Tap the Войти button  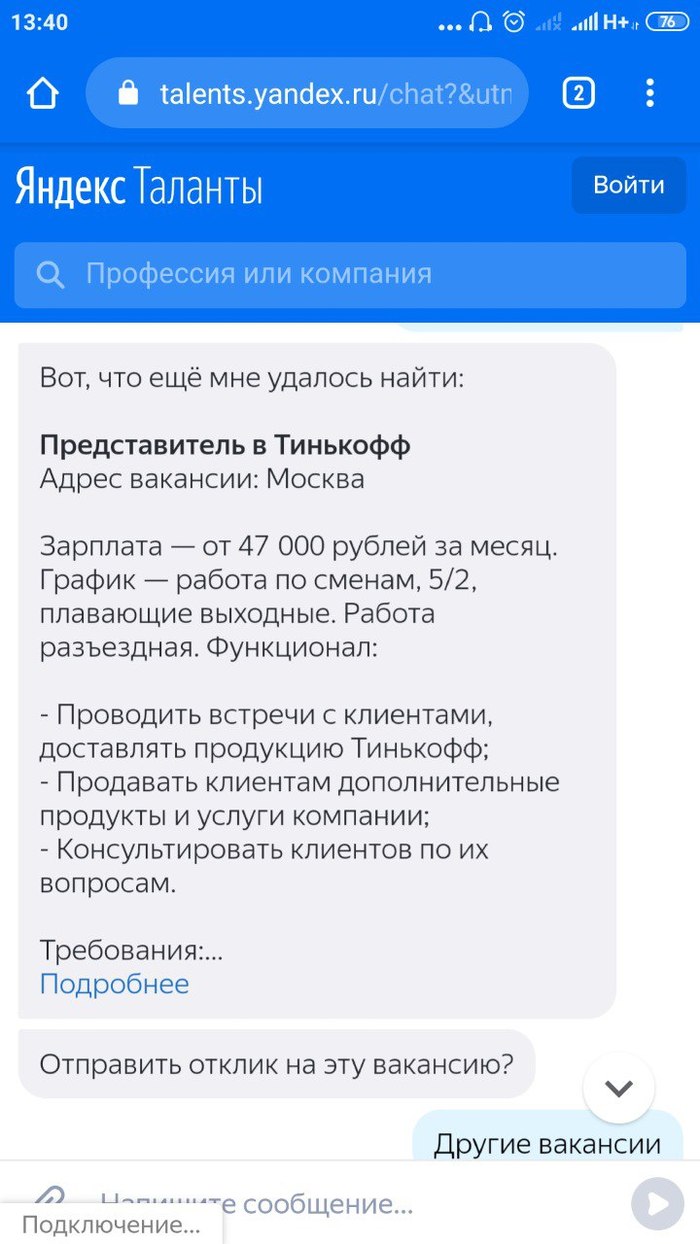[x=628, y=185]
